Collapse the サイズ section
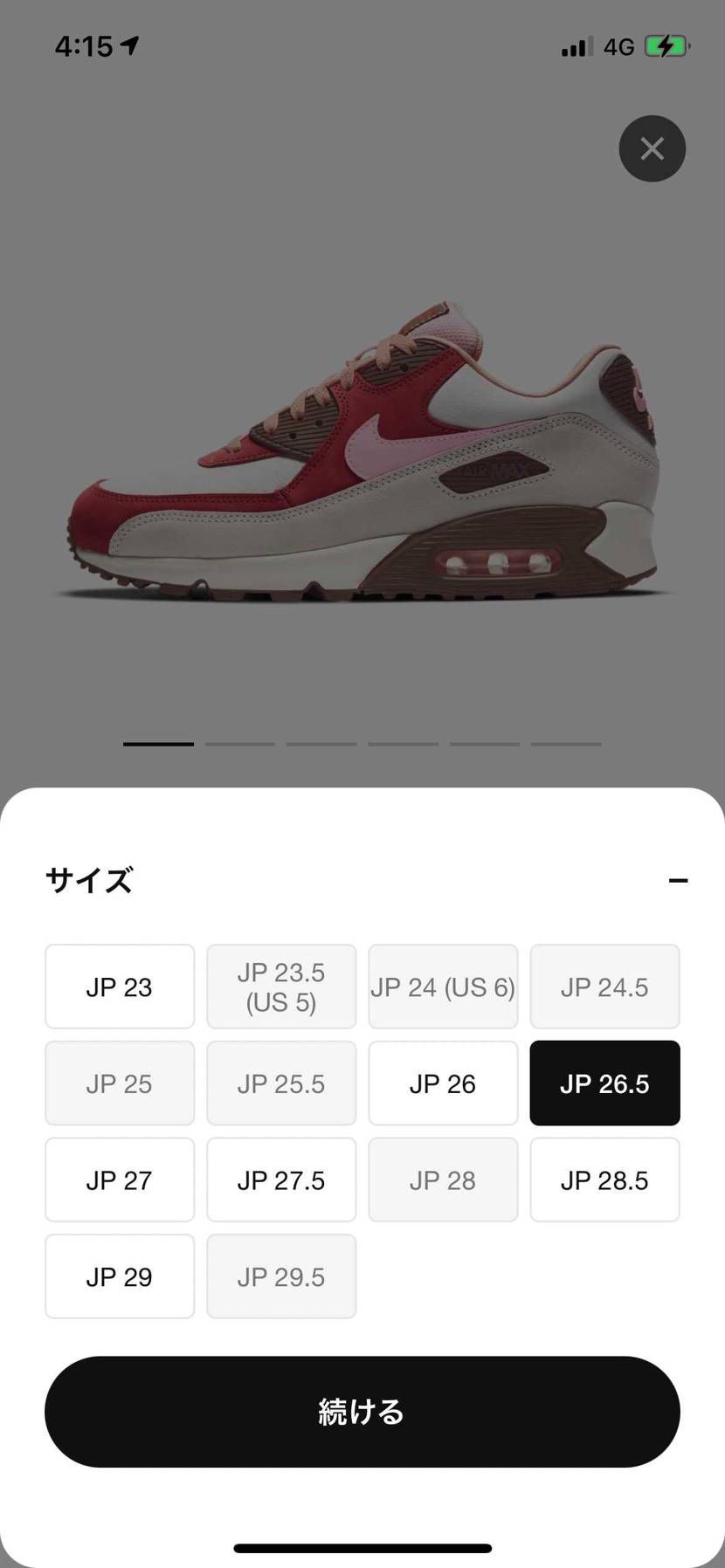The width and height of the screenshot is (725, 1568). [678, 881]
